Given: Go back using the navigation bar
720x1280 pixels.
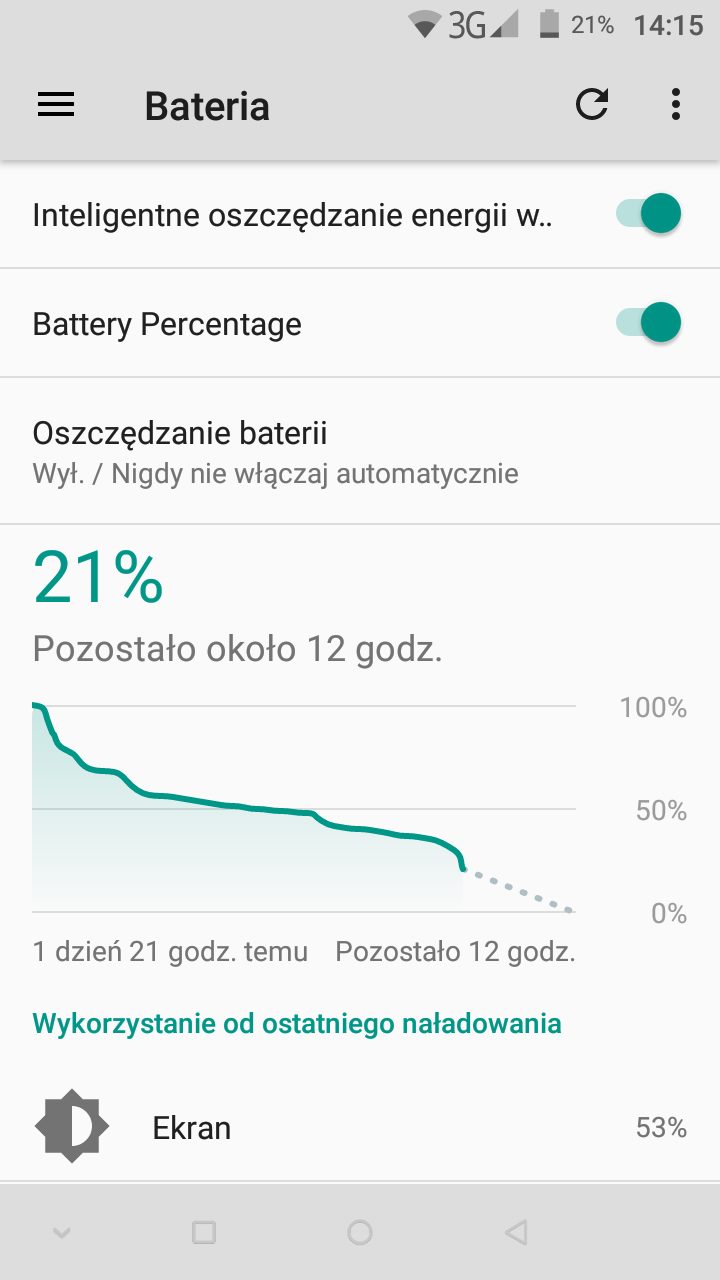Looking at the screenshot, I should [516, 1232].
